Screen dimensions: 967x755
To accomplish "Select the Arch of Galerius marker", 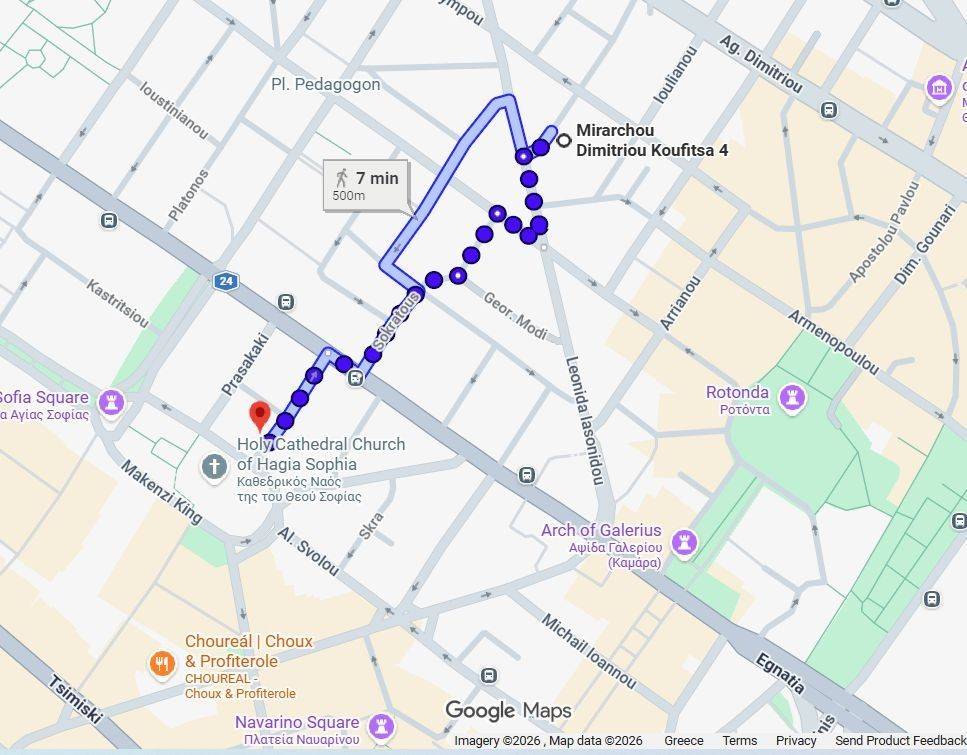I will [684, 541].
